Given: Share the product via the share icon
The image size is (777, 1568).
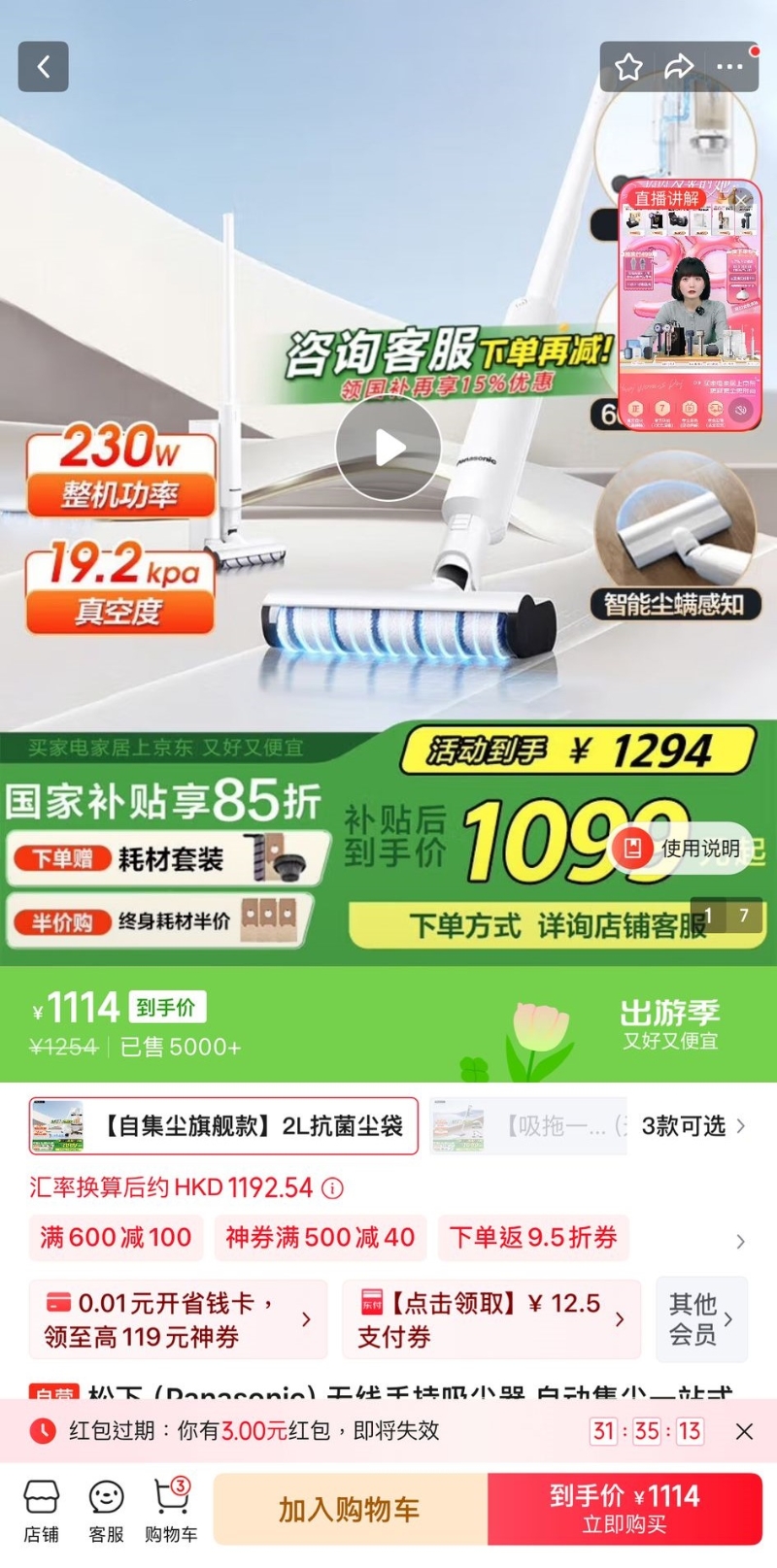Looking at the screenshot, I should [679, 66].
